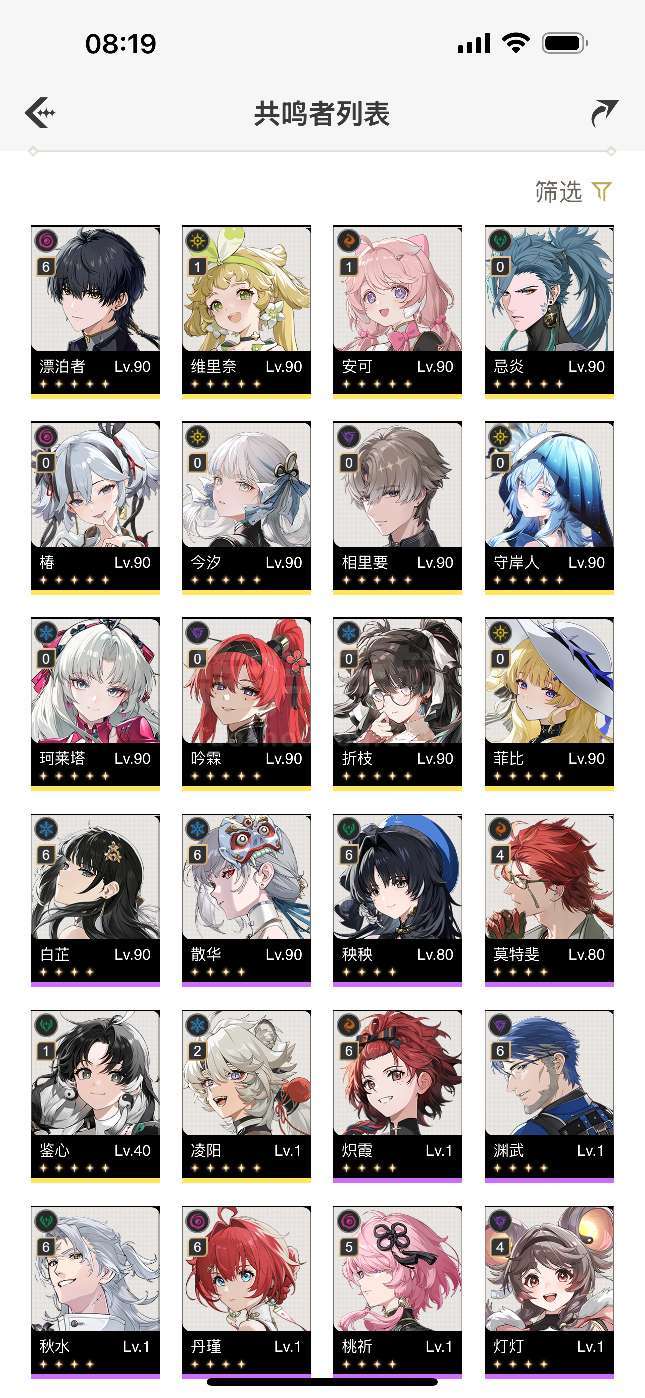Image resolution: width=645 pixels, height=1398 pixels.
Task: Open the 鉴心 card
Action: (95, 1096)
